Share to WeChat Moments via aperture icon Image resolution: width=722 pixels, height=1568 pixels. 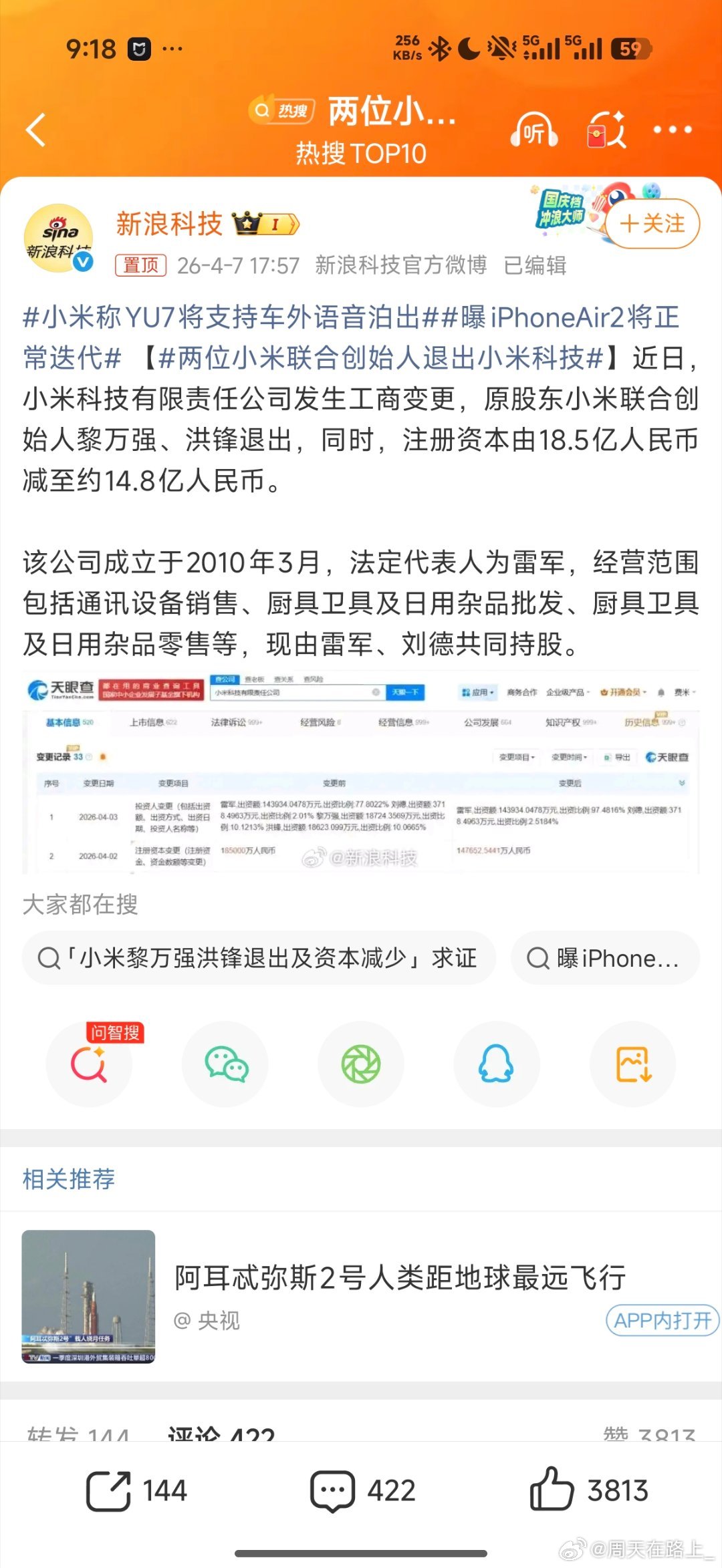tap(361, 1065)
